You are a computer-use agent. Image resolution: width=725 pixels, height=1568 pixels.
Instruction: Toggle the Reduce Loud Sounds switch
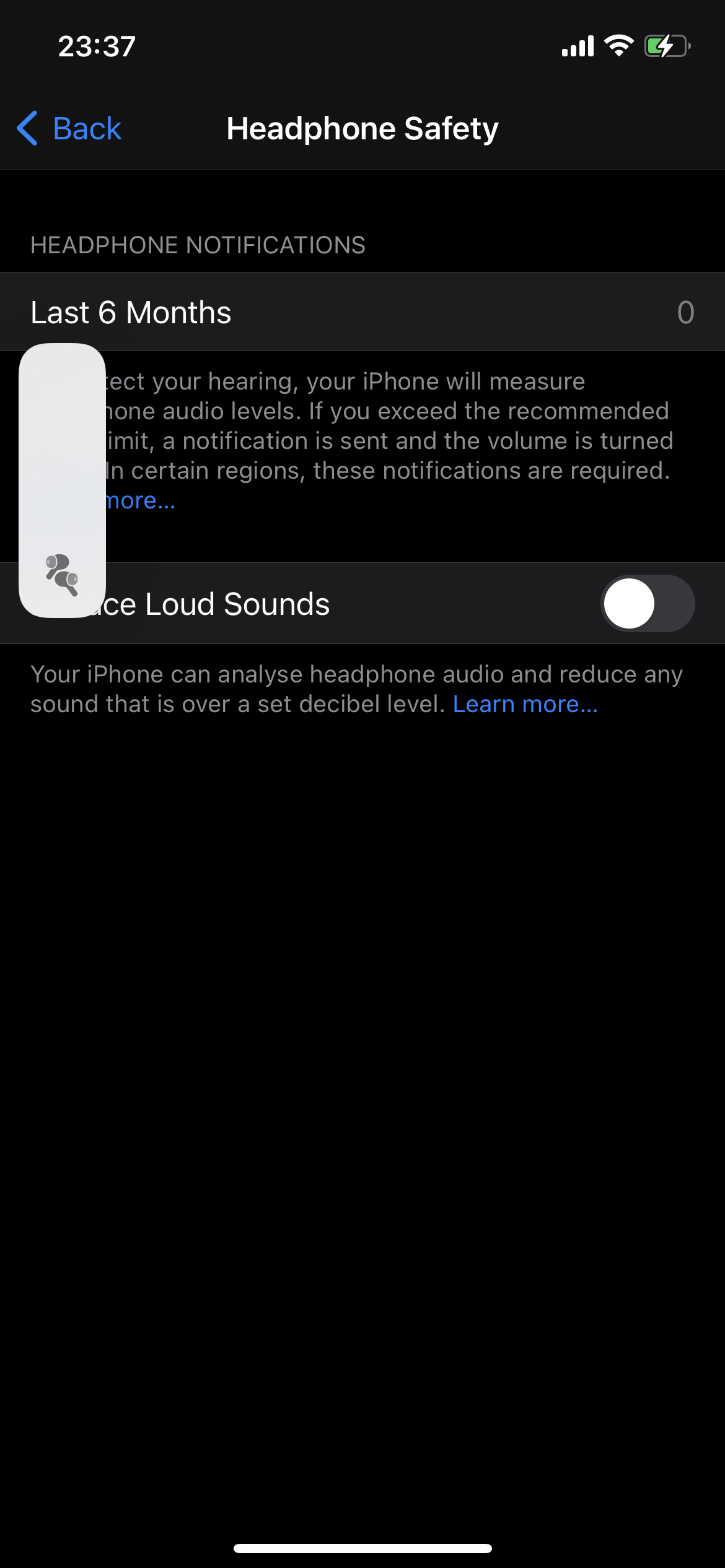(x=647, y=604)
